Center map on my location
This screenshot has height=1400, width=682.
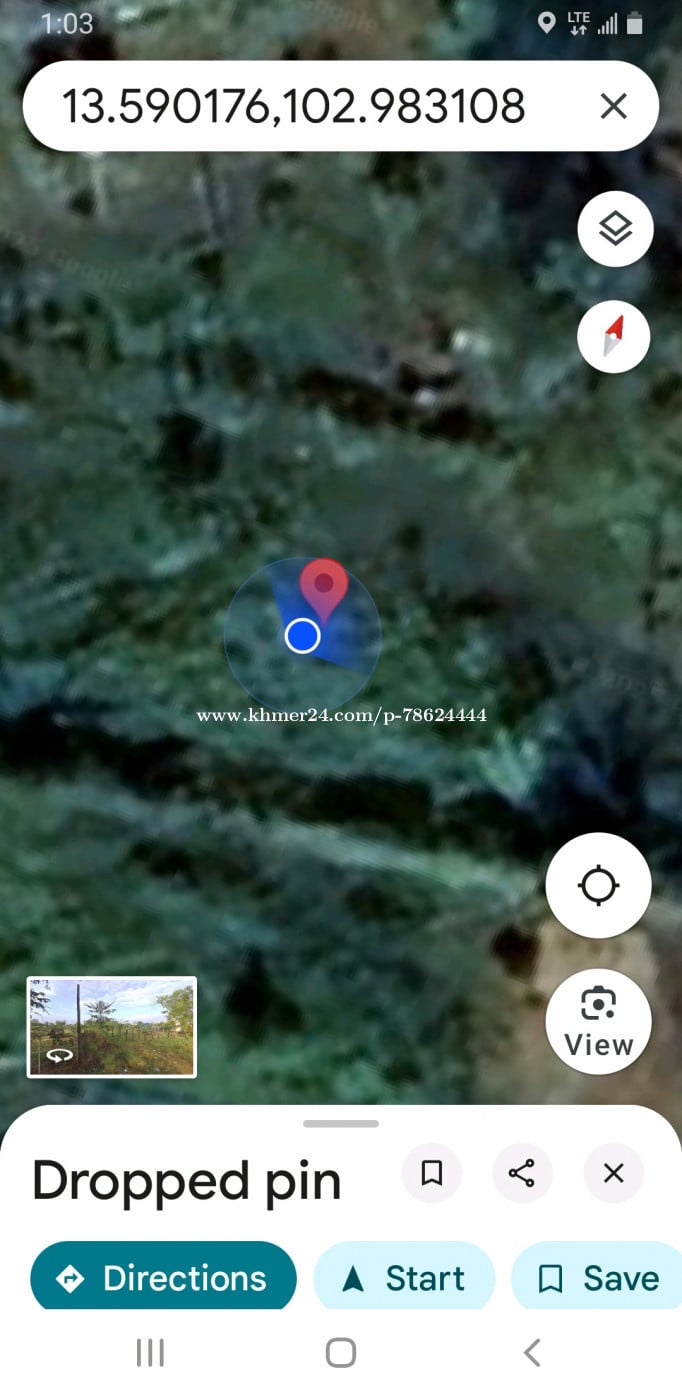598,885
